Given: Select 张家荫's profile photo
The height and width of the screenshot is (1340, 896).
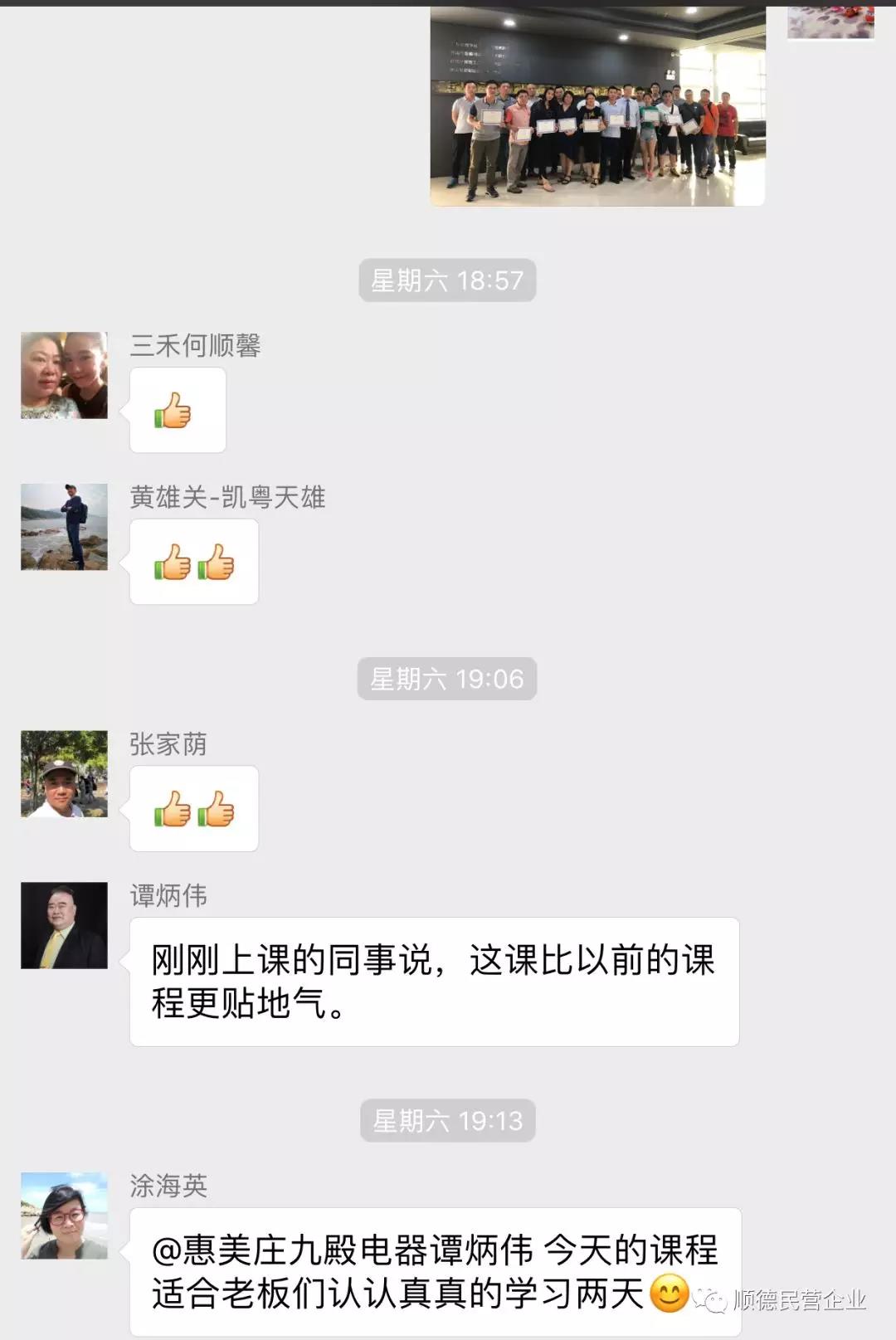Looking at the screenshot, I should (x=63, y=772).
